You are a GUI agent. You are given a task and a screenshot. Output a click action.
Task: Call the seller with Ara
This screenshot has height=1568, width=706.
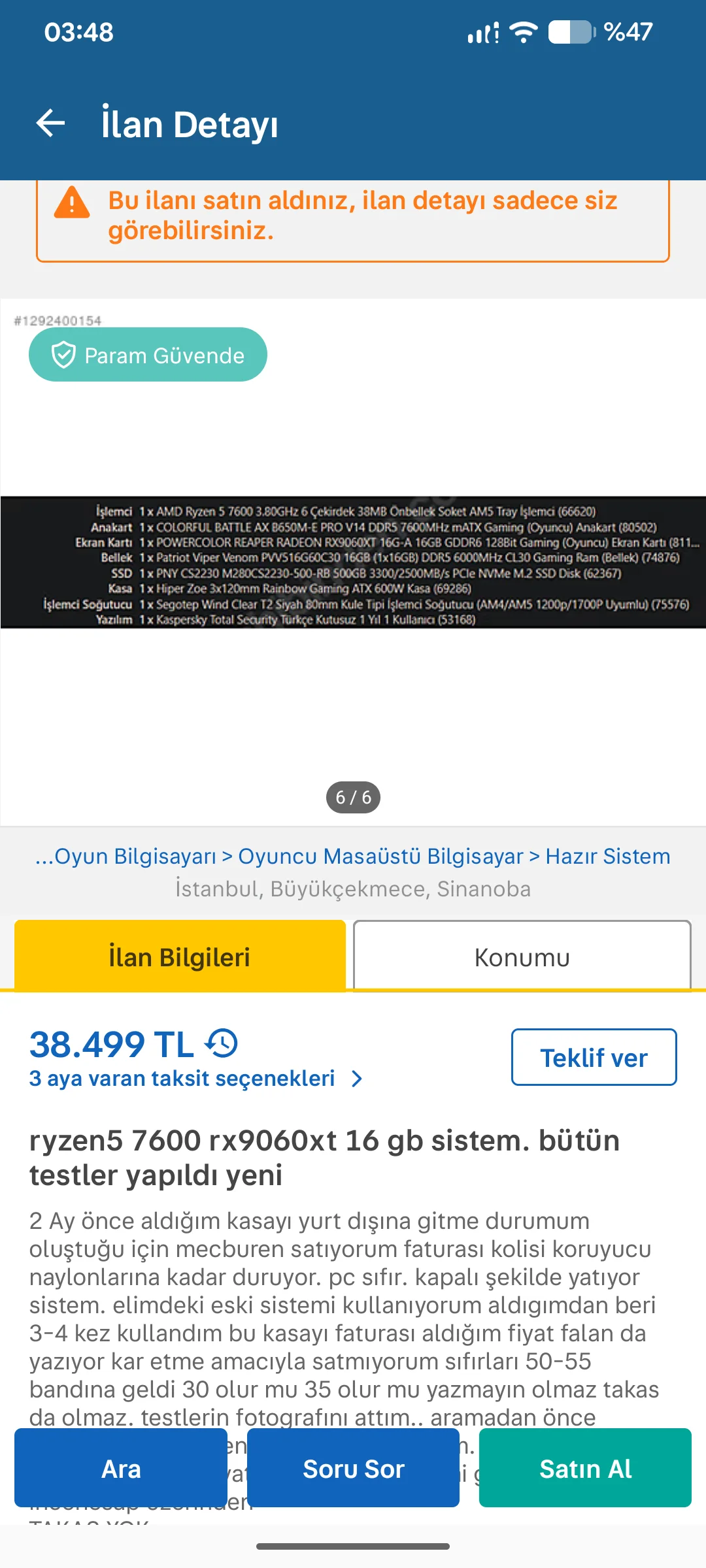pyautogui.click(x=121, y=1469)
